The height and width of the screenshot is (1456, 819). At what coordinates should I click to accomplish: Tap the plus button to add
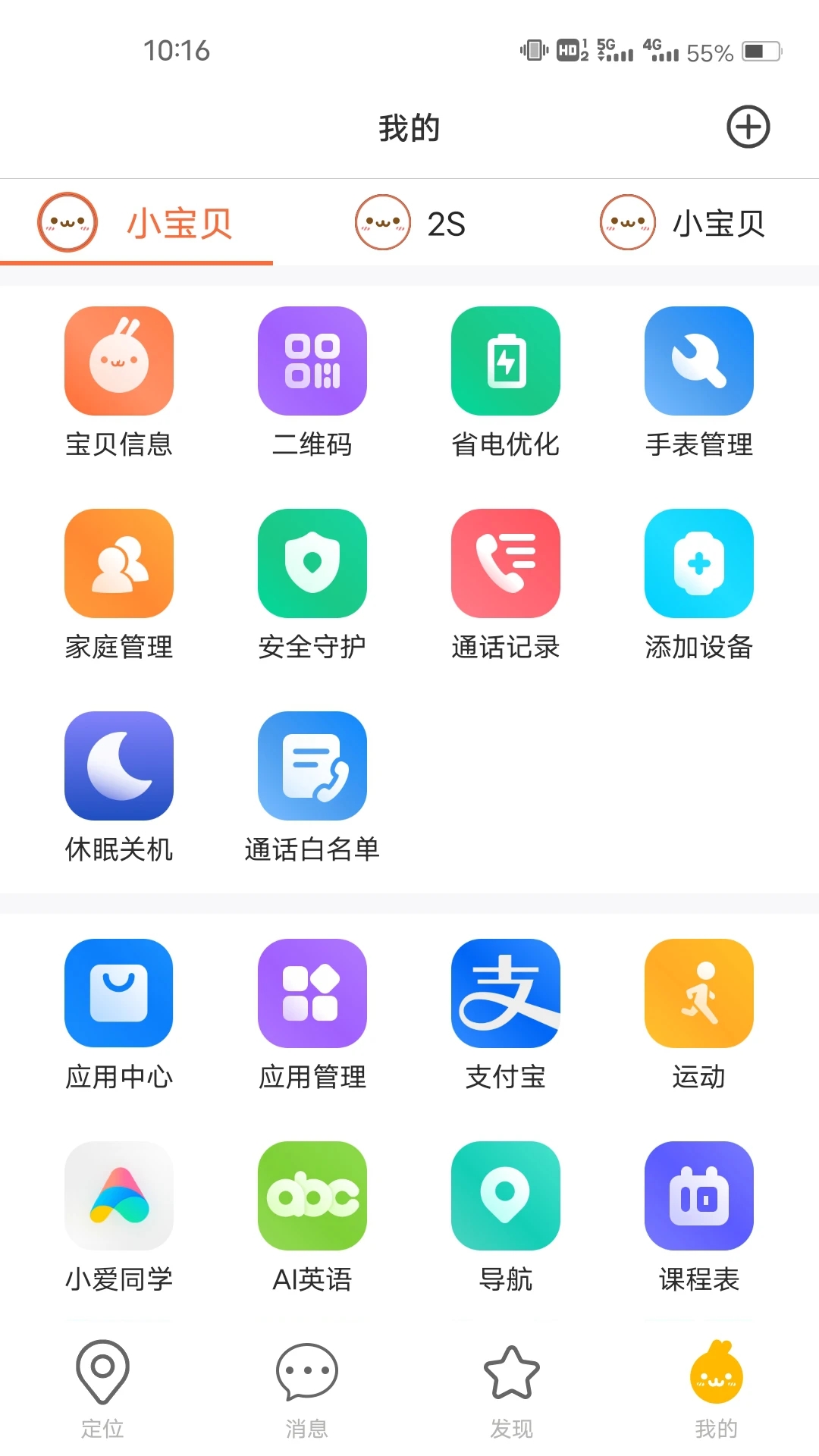pos(747,127)
